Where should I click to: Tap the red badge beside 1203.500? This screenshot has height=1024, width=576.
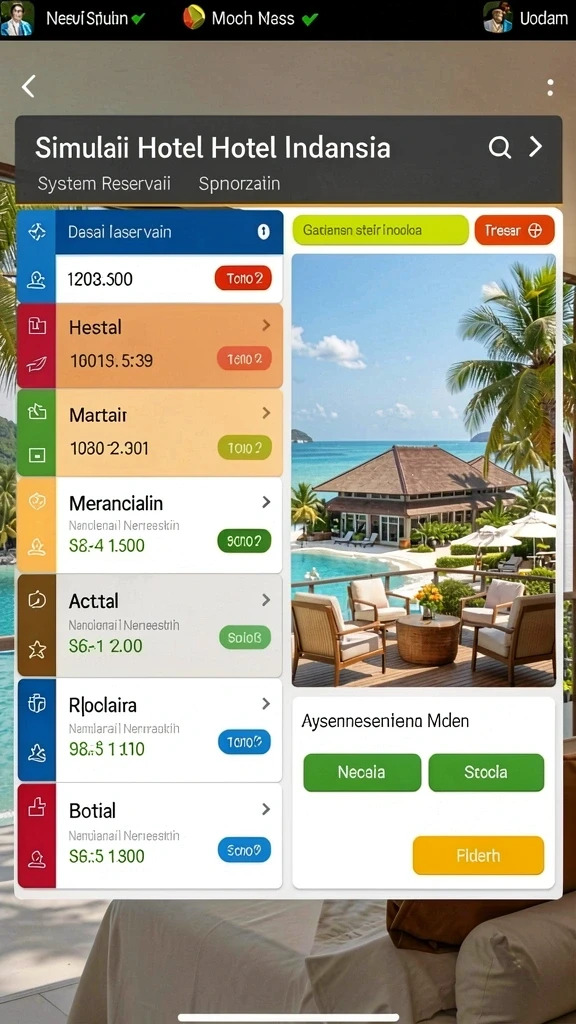243,279
